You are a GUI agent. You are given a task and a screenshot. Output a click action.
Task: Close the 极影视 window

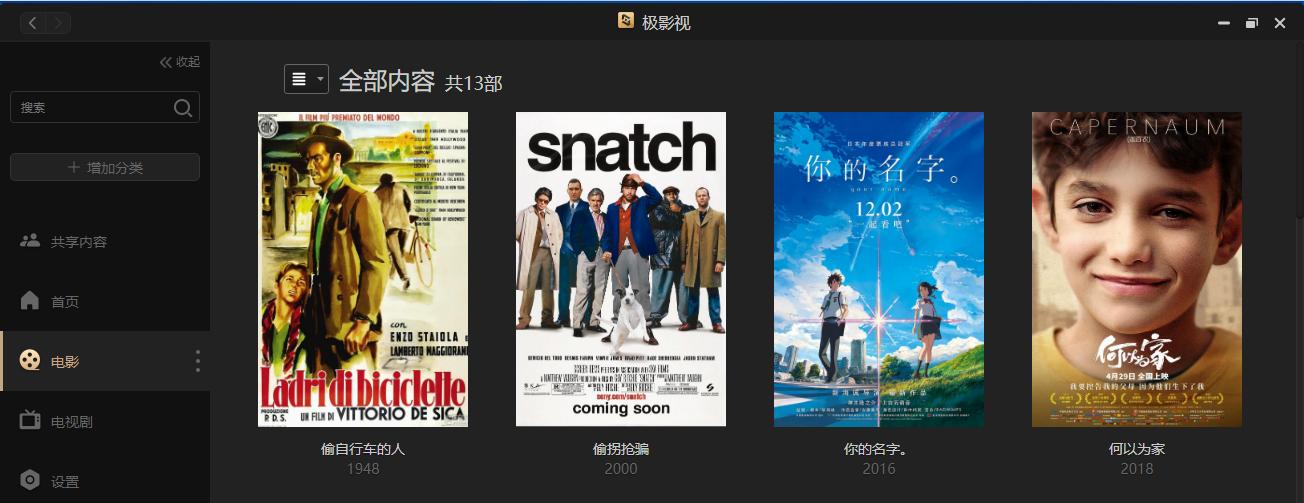(x=1280, y=23)
